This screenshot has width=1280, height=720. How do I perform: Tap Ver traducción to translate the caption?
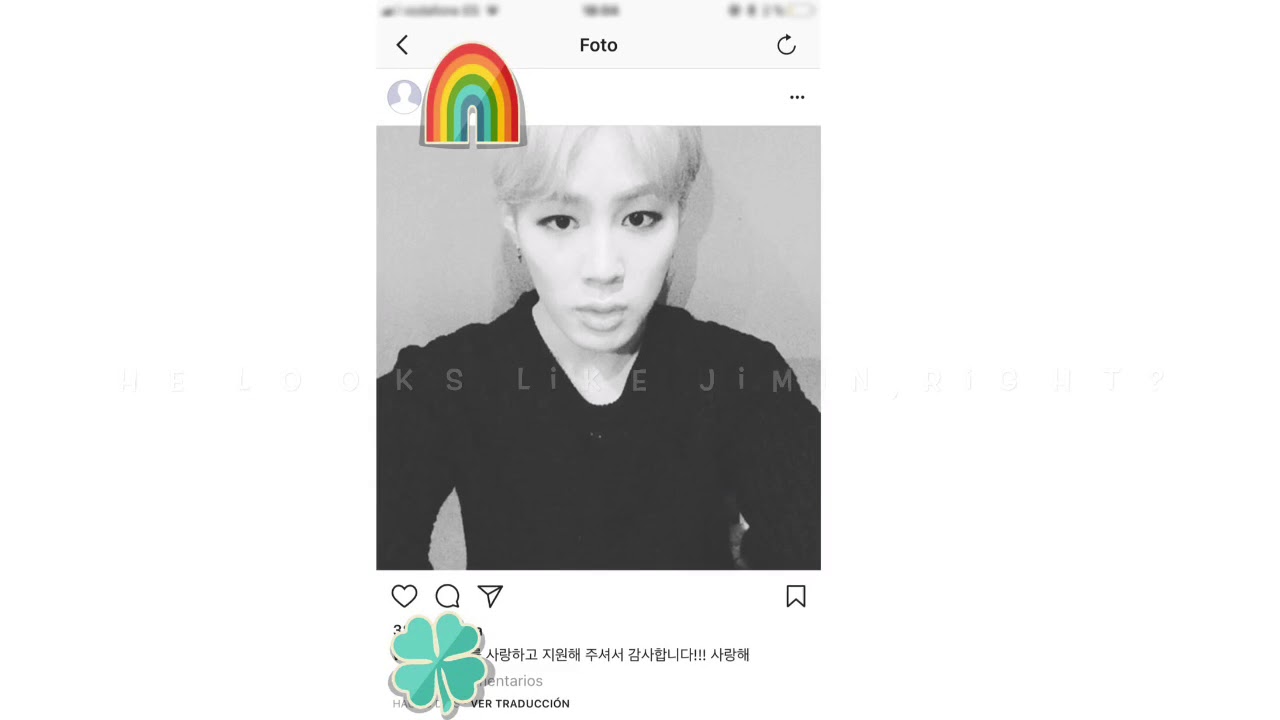(x=520, y=704)
